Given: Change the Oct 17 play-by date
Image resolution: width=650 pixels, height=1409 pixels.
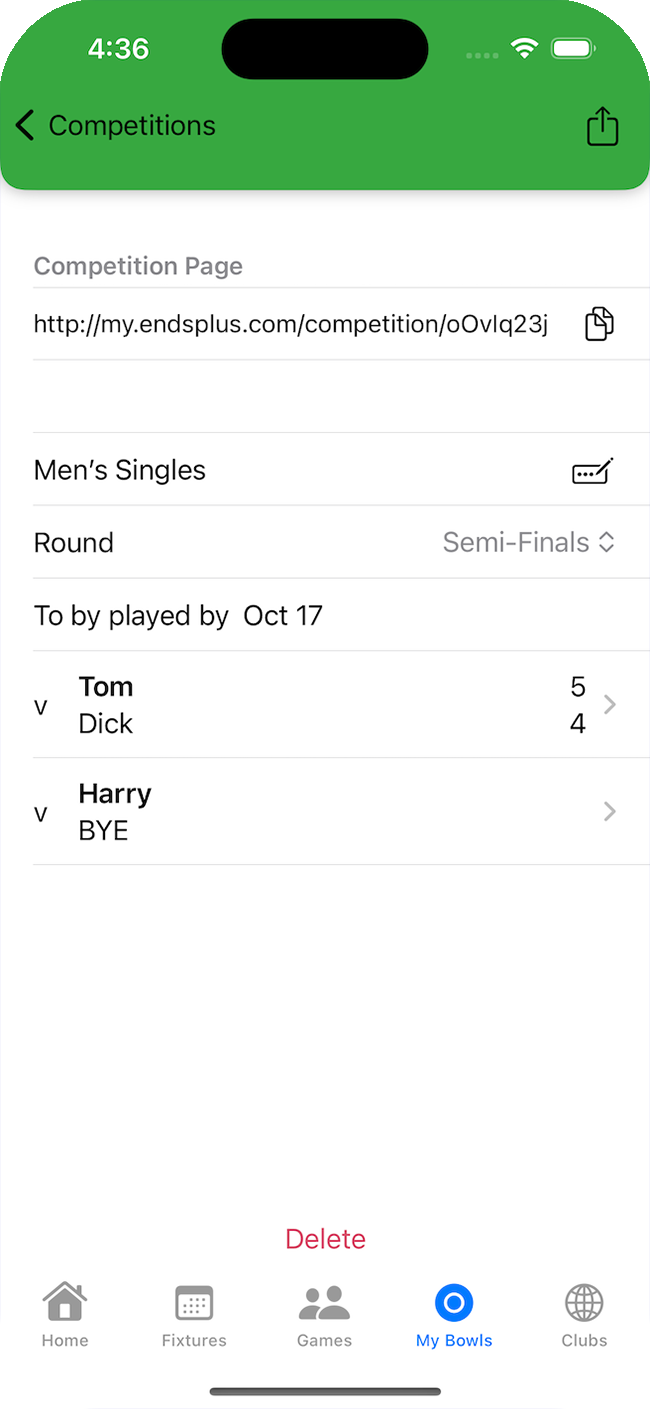Looking at the screenshot, I should [x=283, y=616].
